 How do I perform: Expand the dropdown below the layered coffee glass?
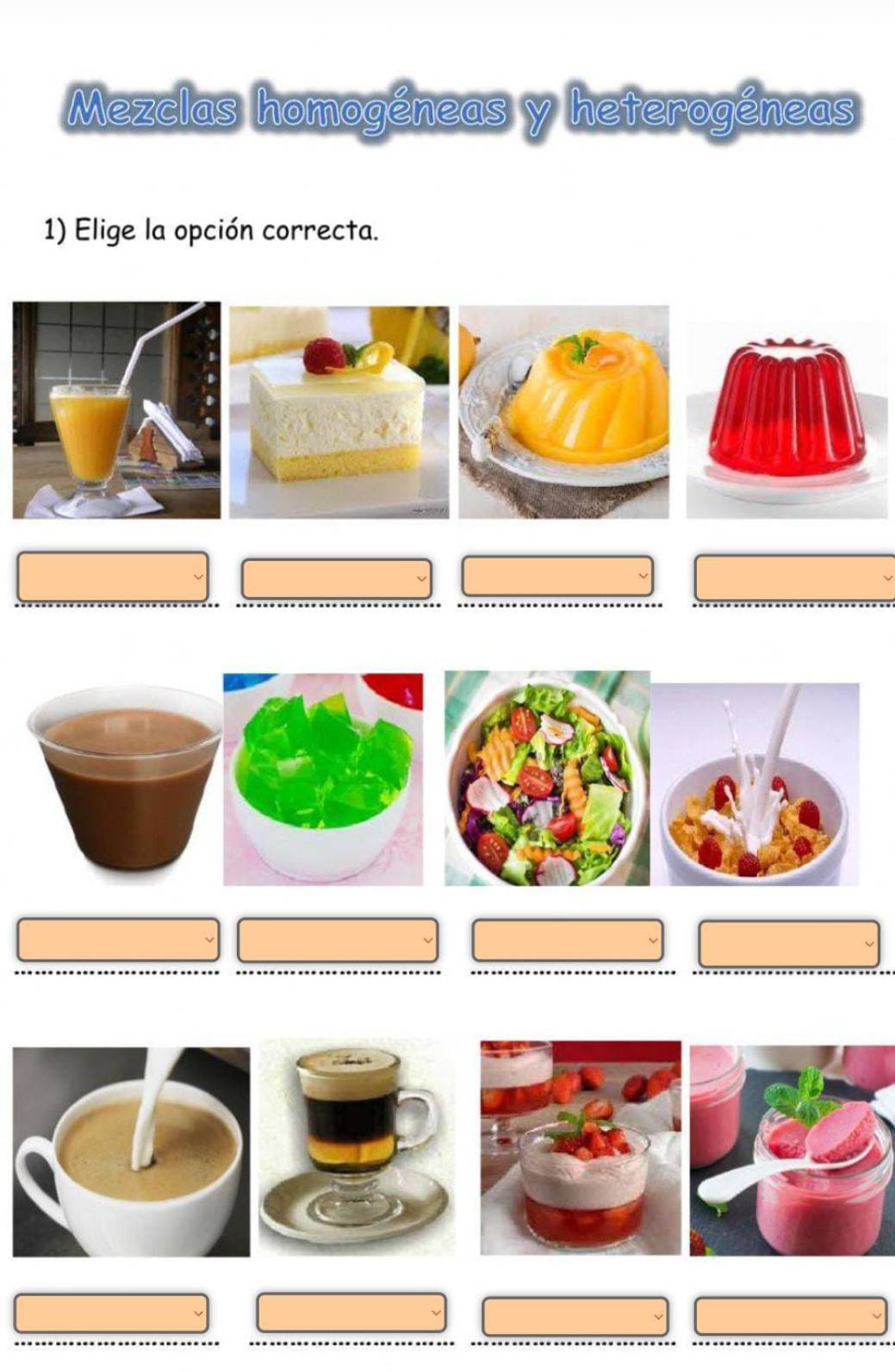click(351, 1313)
